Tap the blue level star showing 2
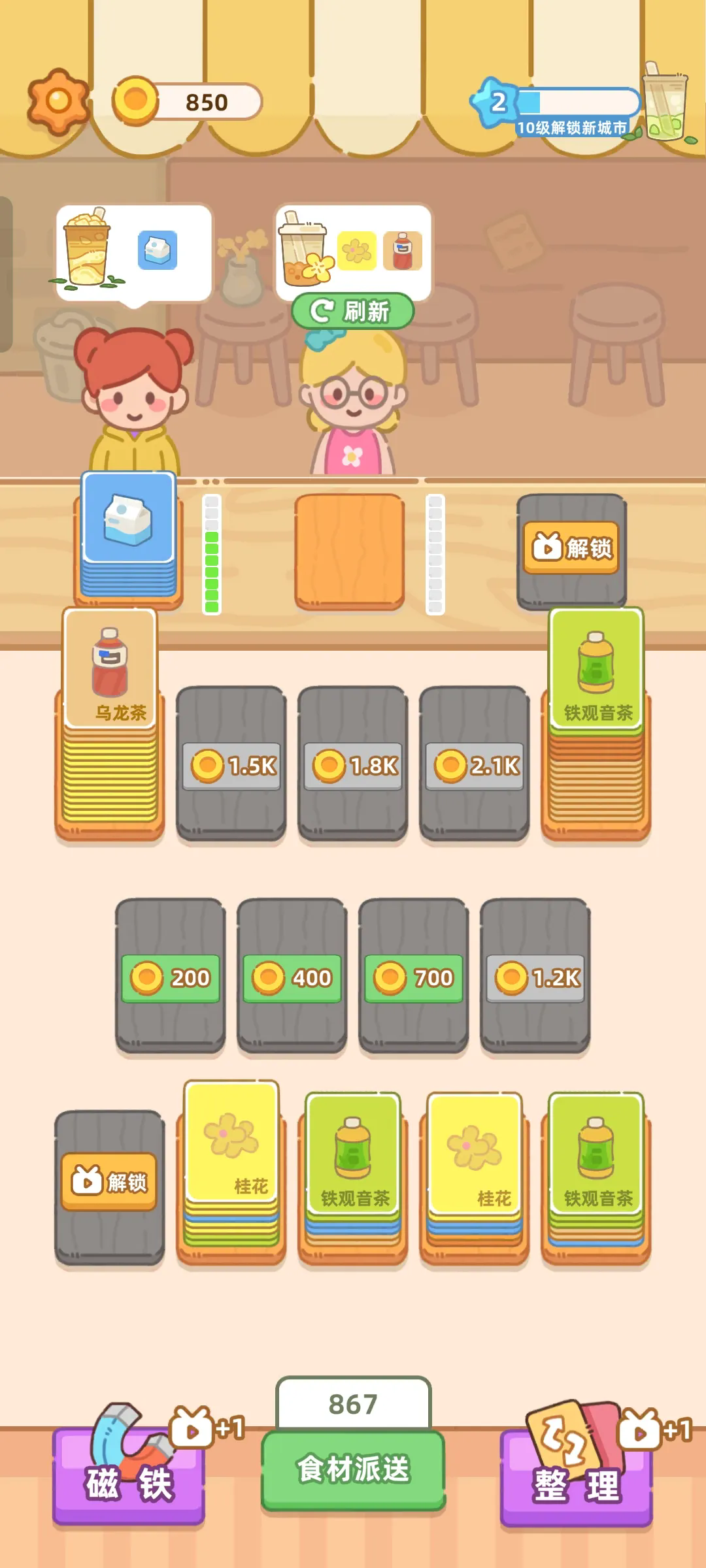Viewport: 706px width, 1568px height. 497,101
